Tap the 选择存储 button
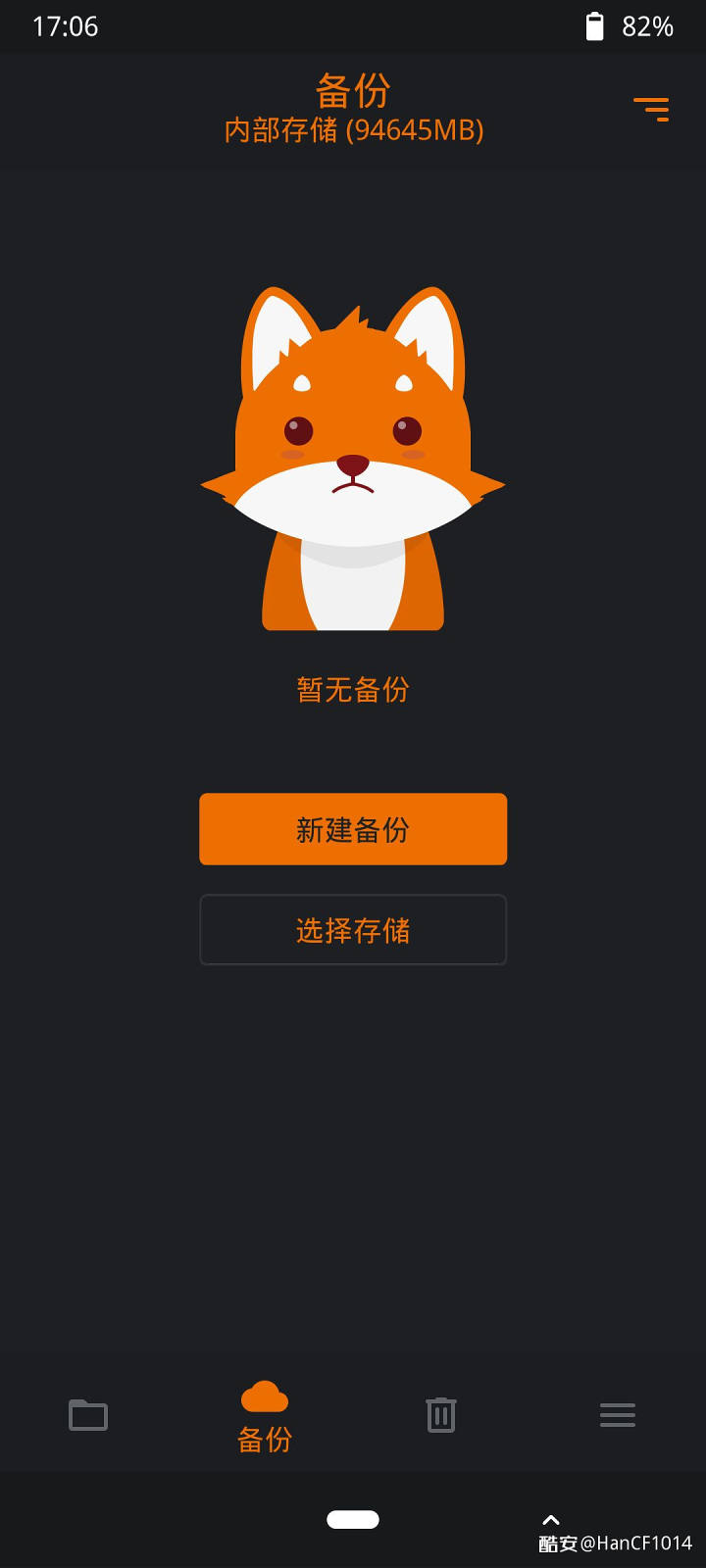Image resolution: width=706 pixels, height=1568 pixels. pyautogui.click(x=353, y=930)
